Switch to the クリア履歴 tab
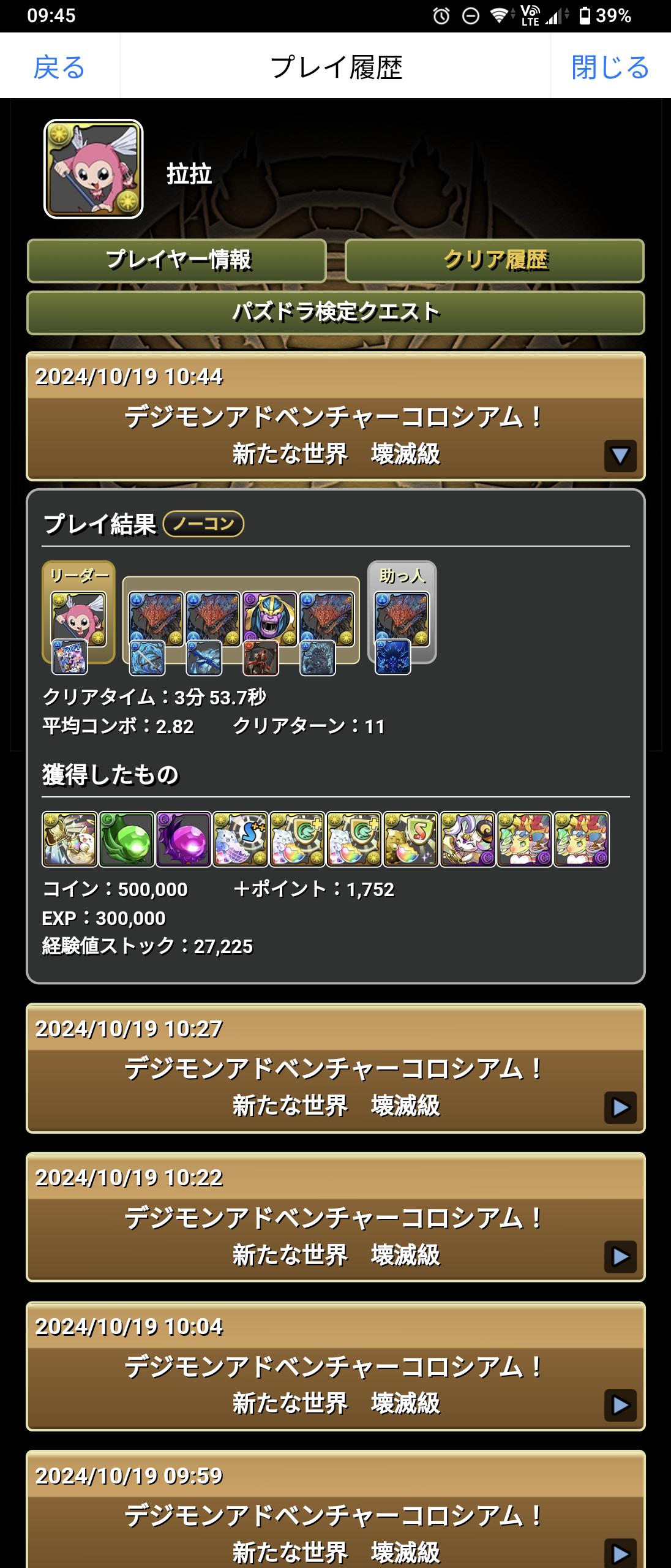 [495, 260]
